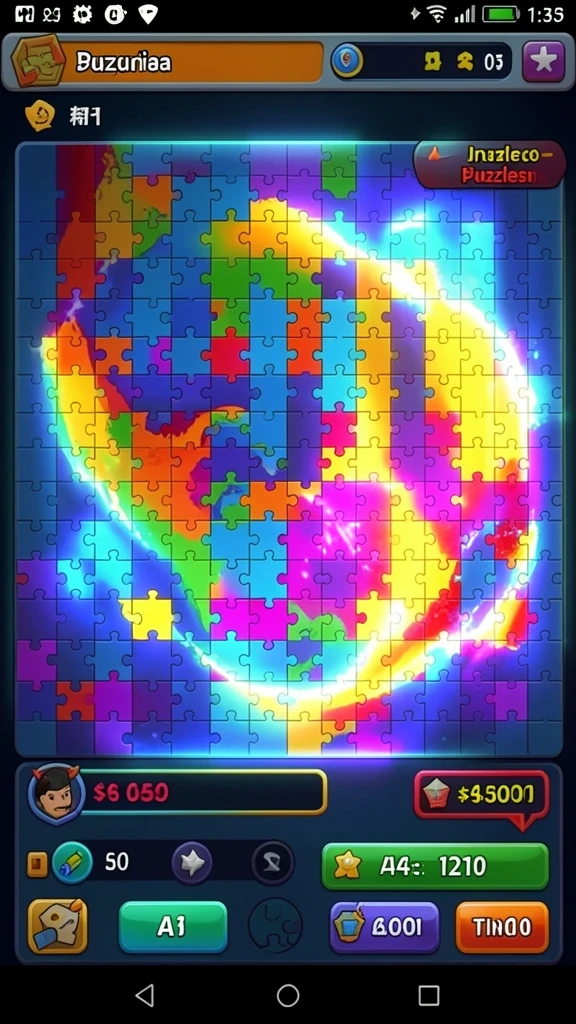Tap the round star booster button
Image resolution: width=576 pixels, height=1024 pixels.
click(x=192, y=863)
